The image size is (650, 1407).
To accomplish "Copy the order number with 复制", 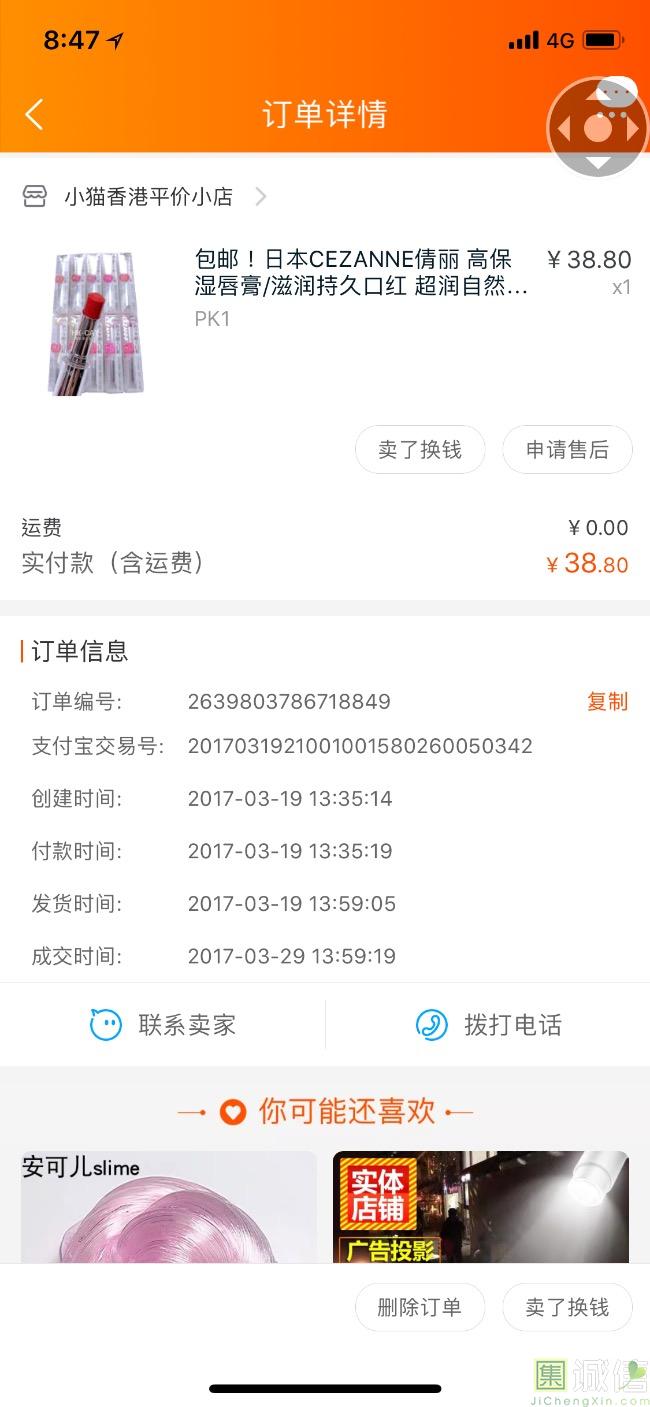I will click(x=607, y=701).
